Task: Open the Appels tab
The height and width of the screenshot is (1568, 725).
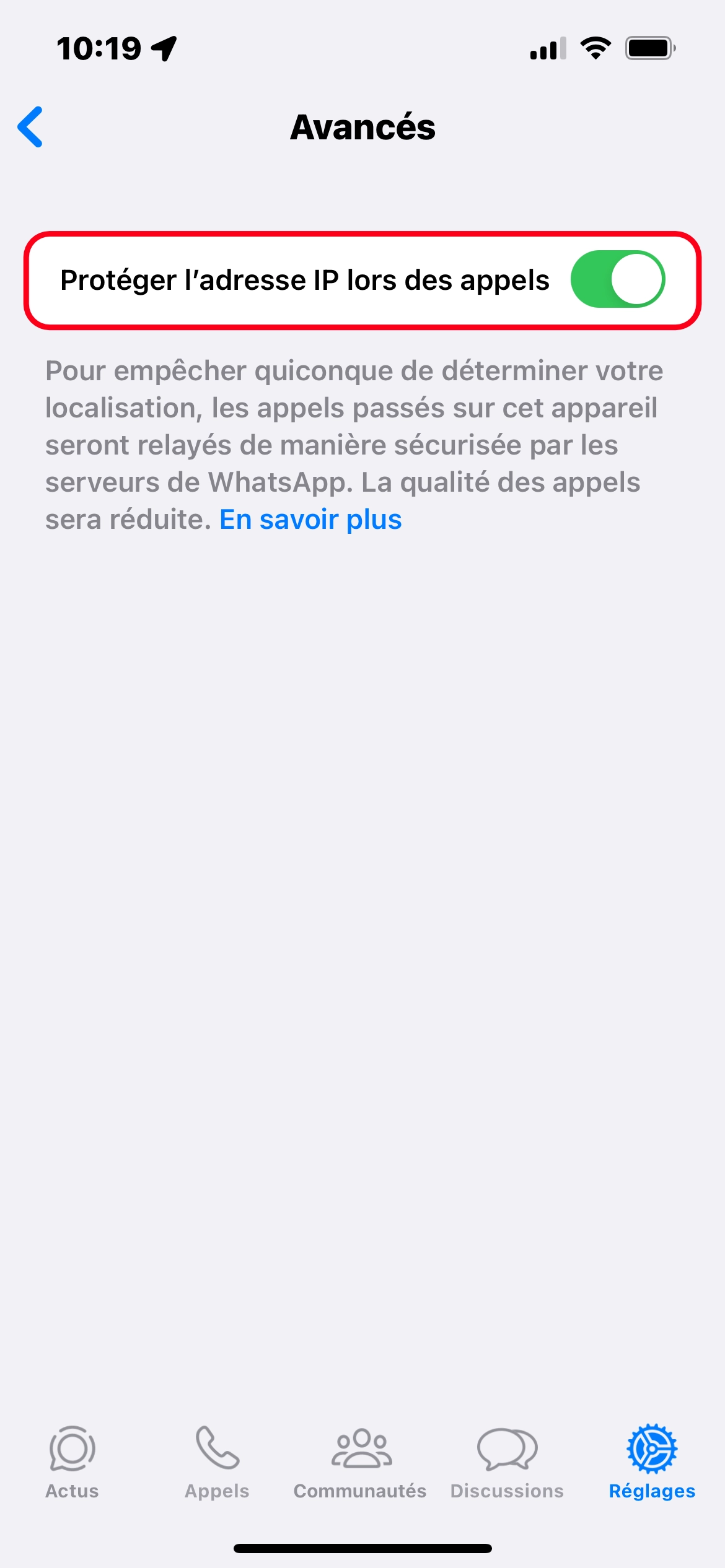Action: 217,1461
